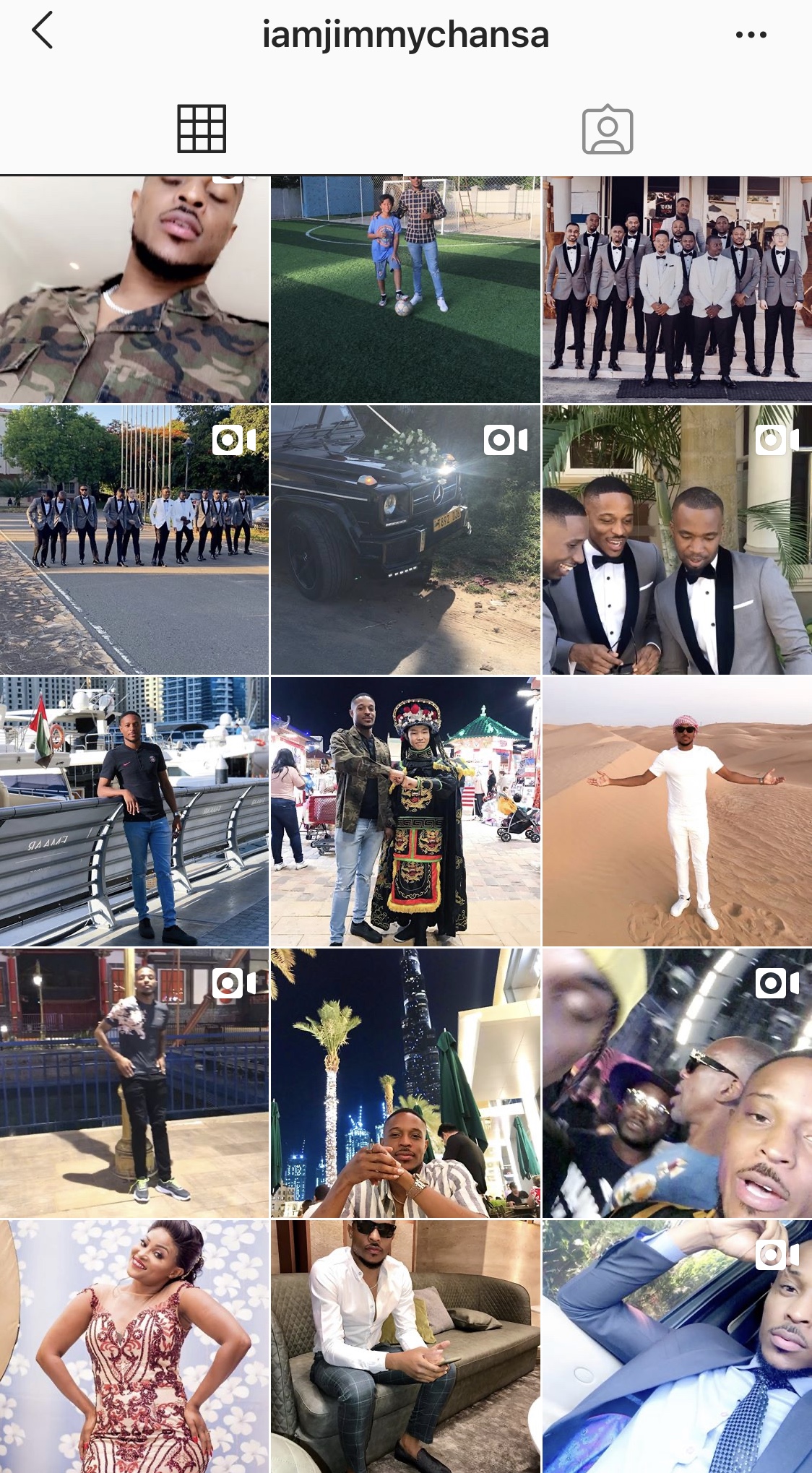Open the soccer field photo post
812x1473 pixels.
(x=405, y=289)
